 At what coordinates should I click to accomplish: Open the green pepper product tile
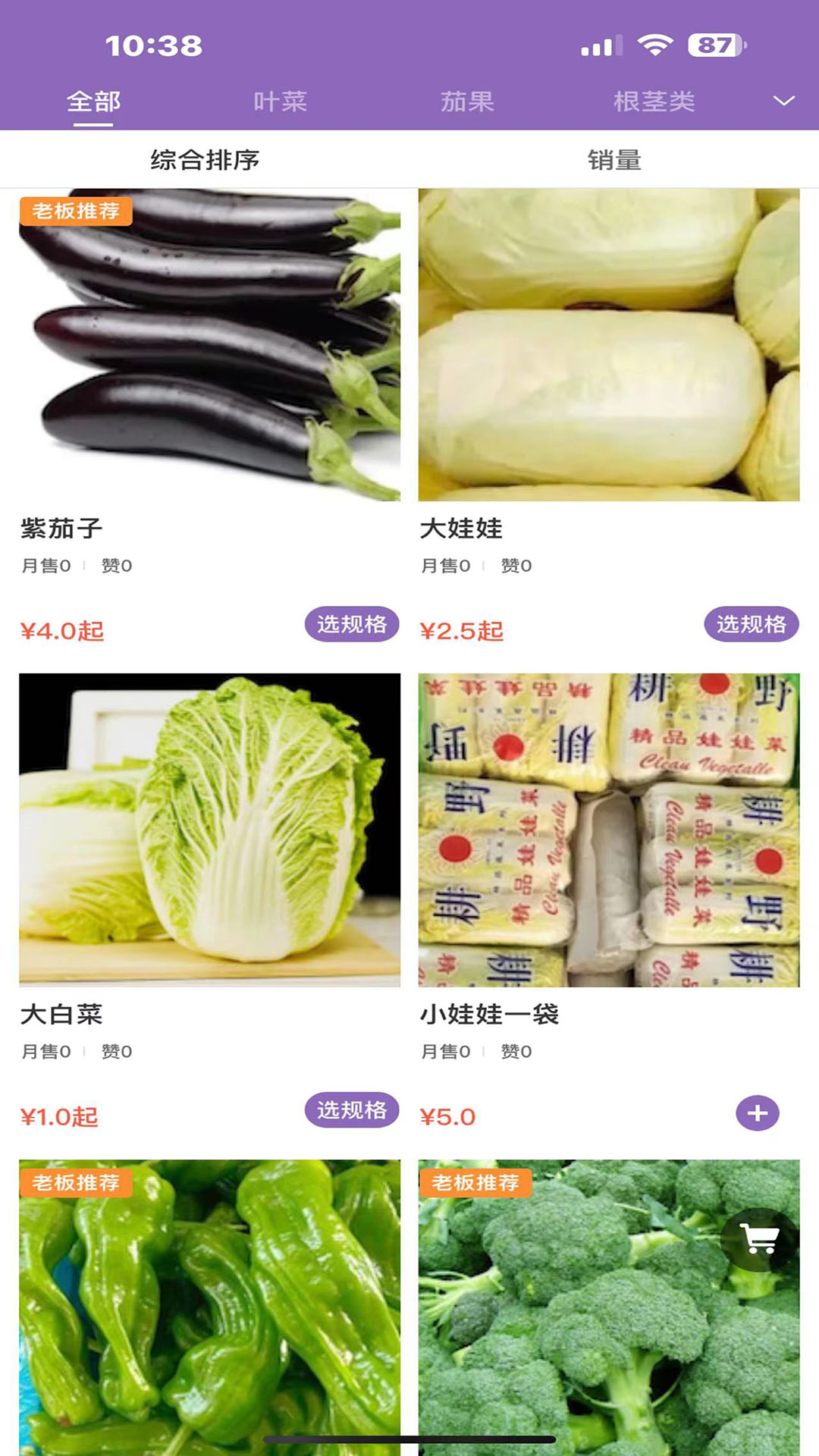[209, 1304]
